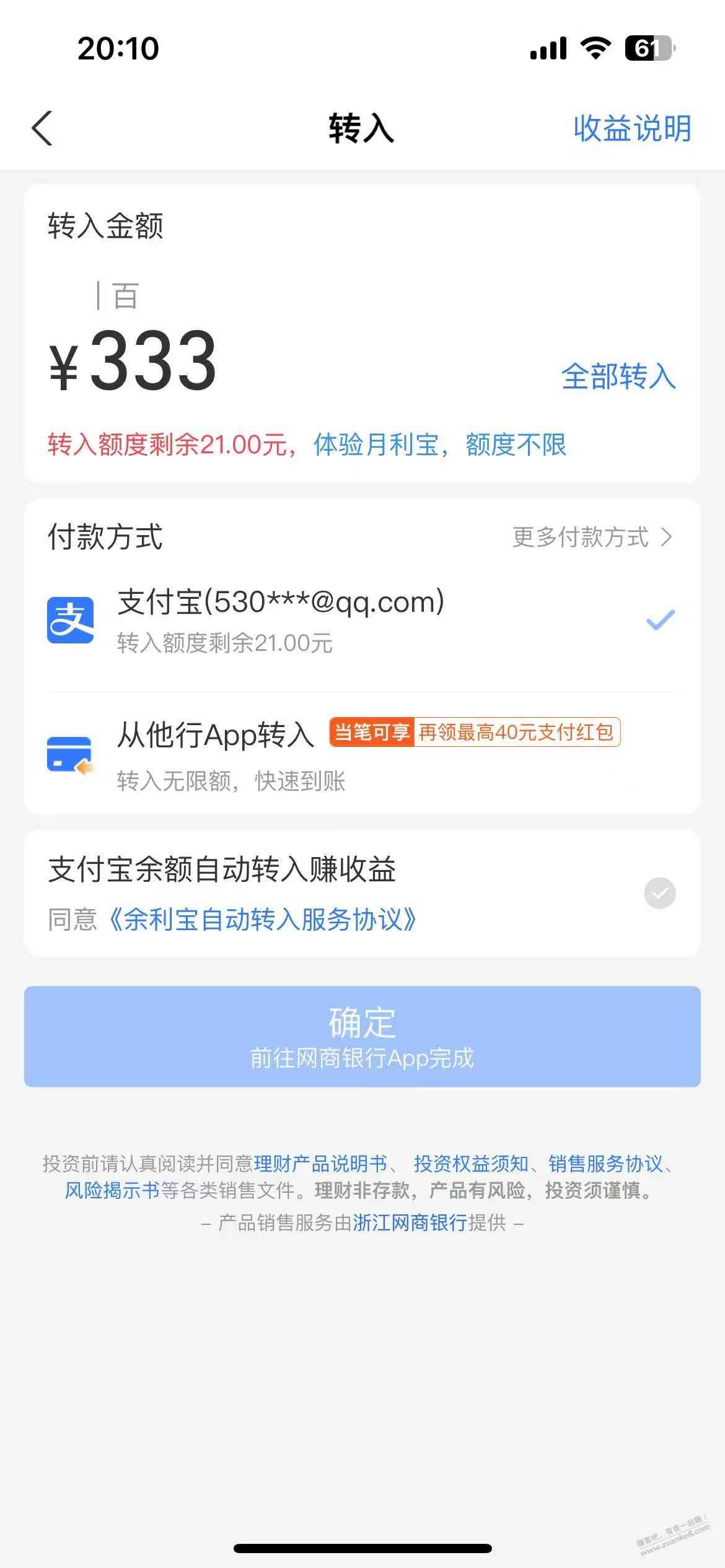Tap 全部转入 to transfer everything
725x1568 pixels.
pos(618,376)
